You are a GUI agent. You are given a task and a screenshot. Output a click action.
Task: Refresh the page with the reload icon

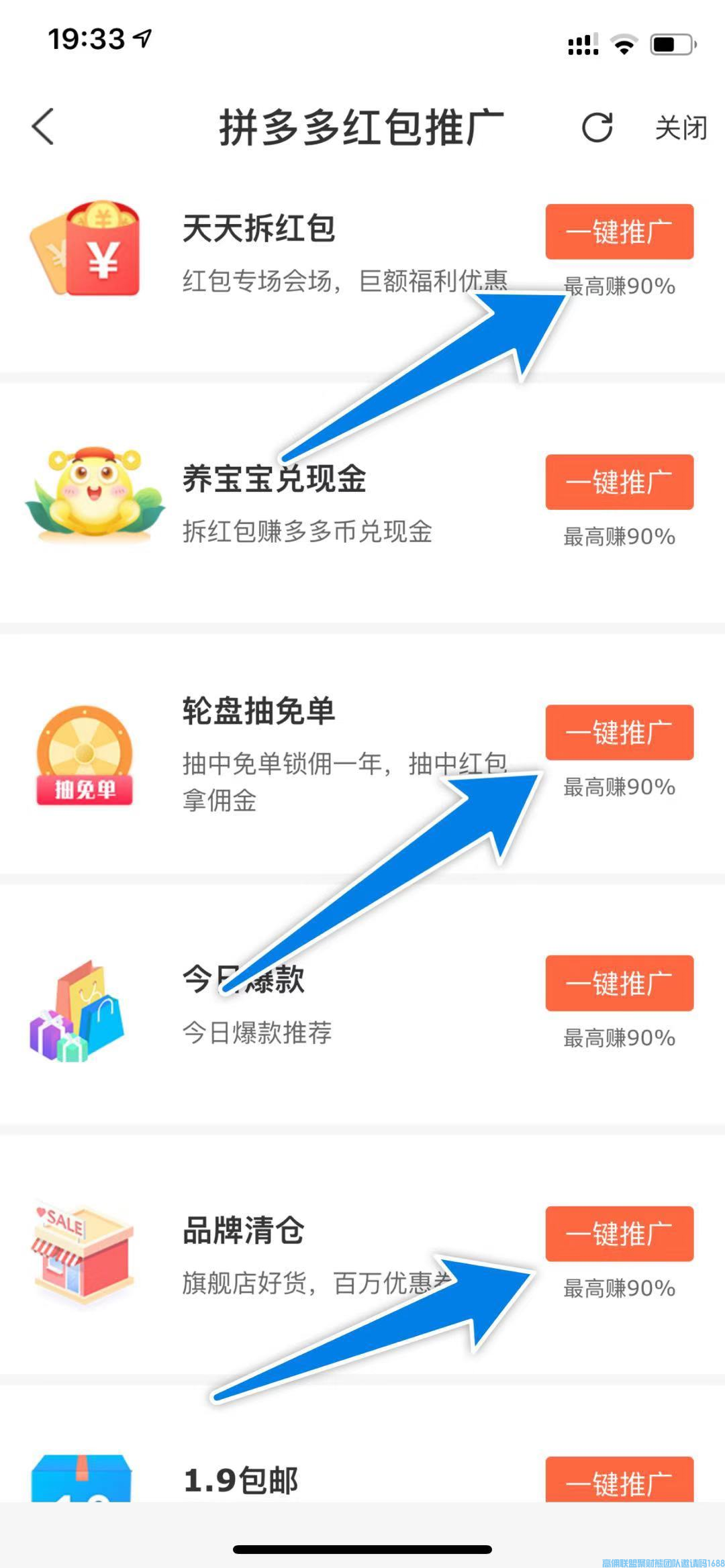[597, 127]
